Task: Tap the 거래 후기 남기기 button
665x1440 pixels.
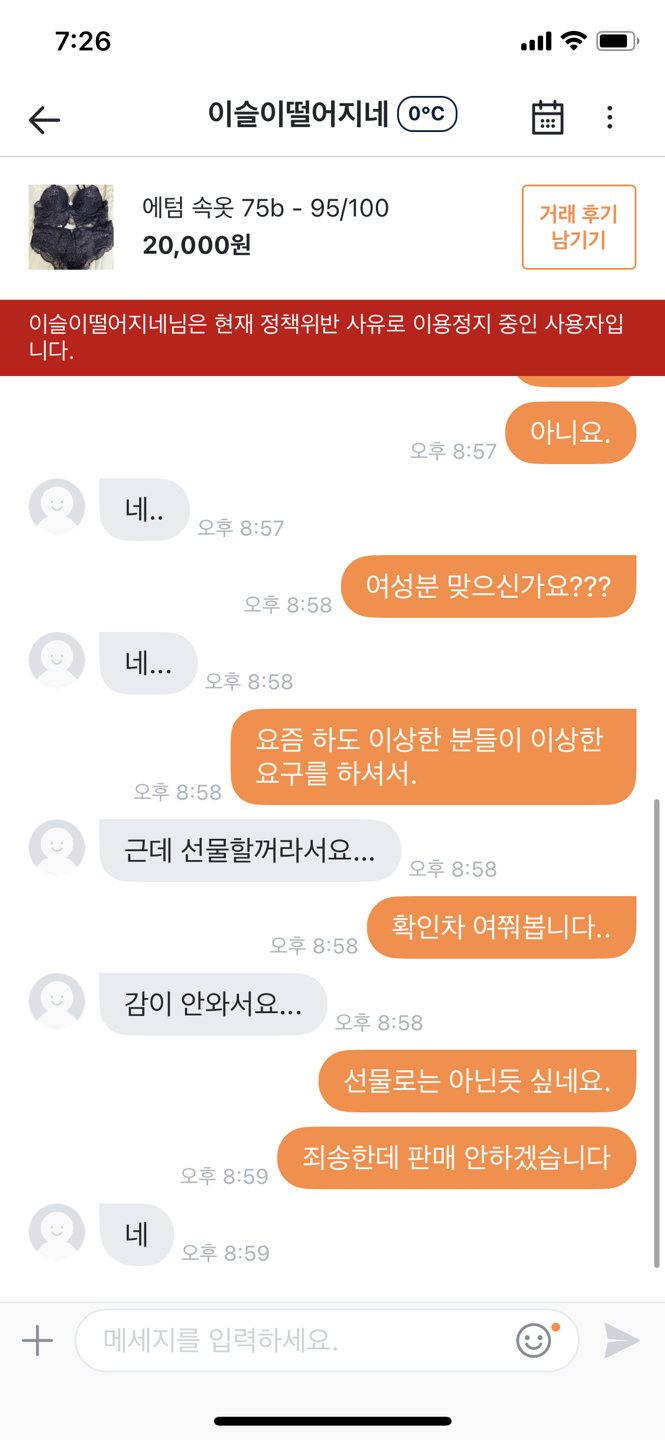Action: pos(578,227)
